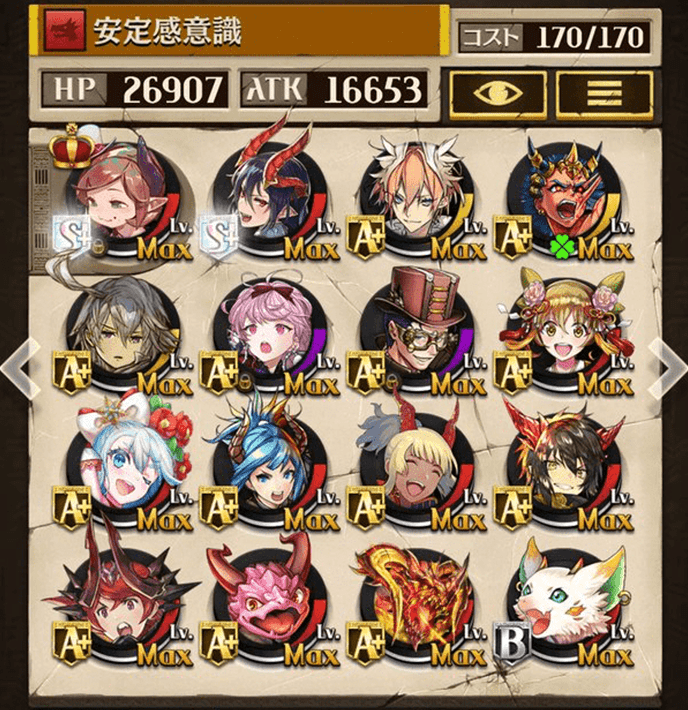688x710 pixels.
Task: Edit the deck name 安定感意識
Action: click(x=240, y=32)
